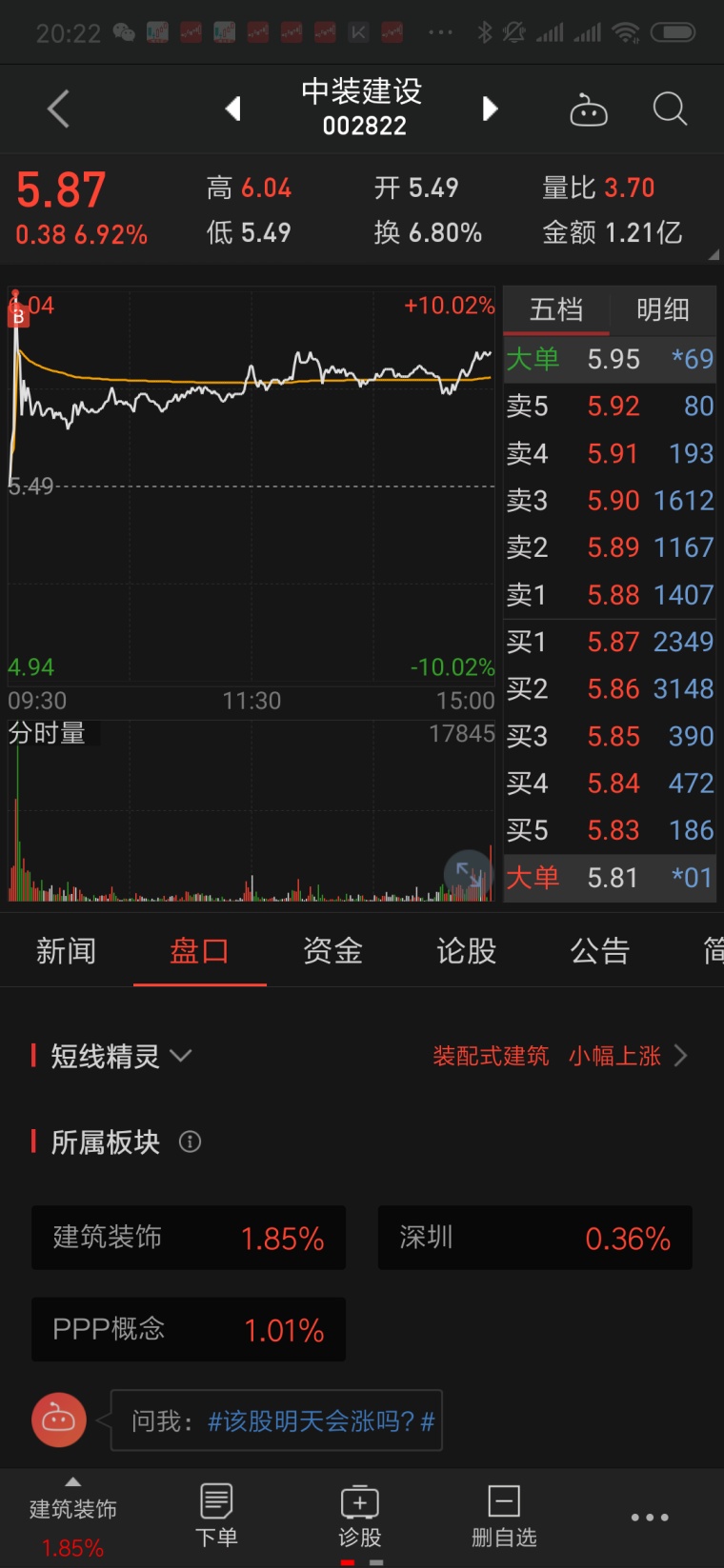Tap the robot chat bubble icon
Screen dimensions: 724x1568
(59, 1419)
